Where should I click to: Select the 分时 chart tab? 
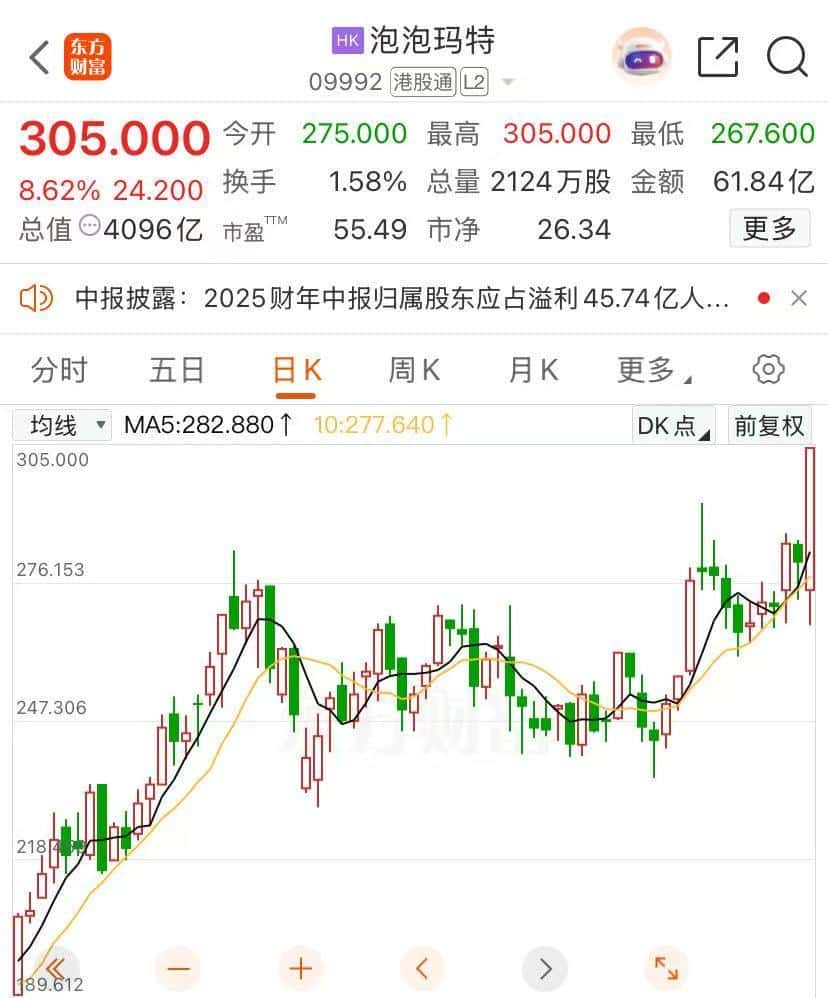click(x=62, y=369)
